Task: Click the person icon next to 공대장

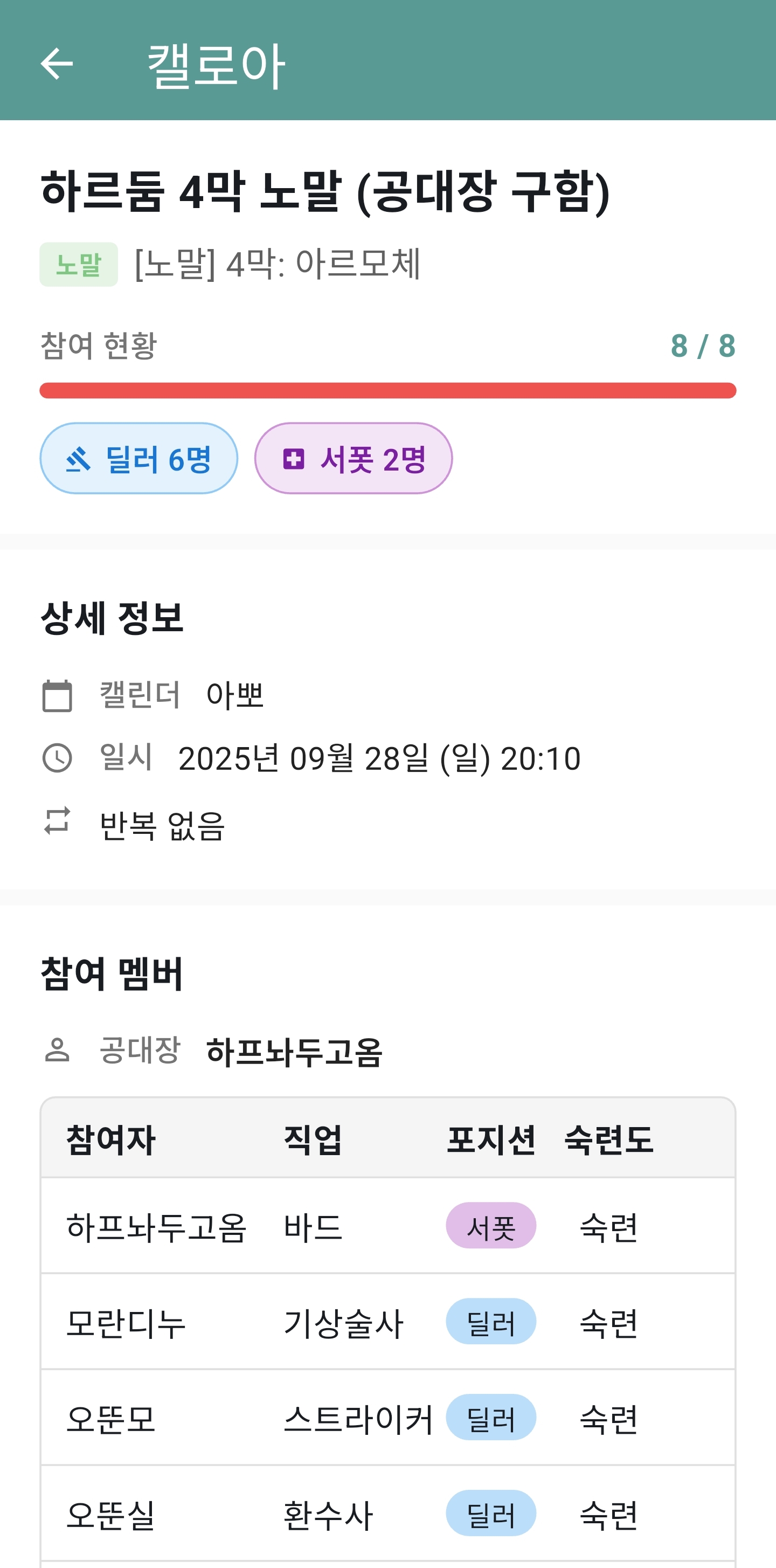Action: pyautogui.click(x=56, y=1048)
